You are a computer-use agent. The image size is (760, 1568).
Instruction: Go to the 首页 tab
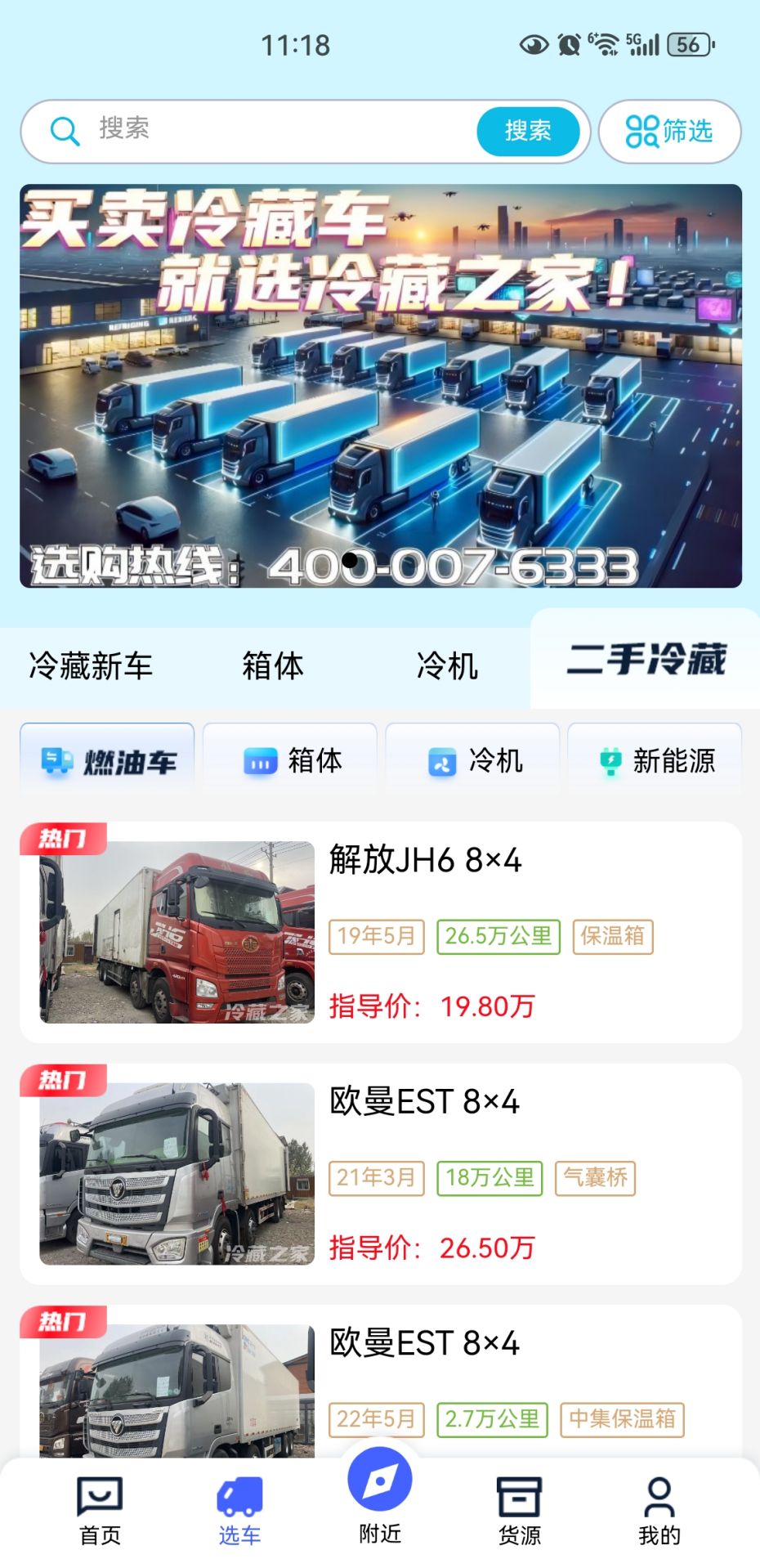(x=100, y=1511)
